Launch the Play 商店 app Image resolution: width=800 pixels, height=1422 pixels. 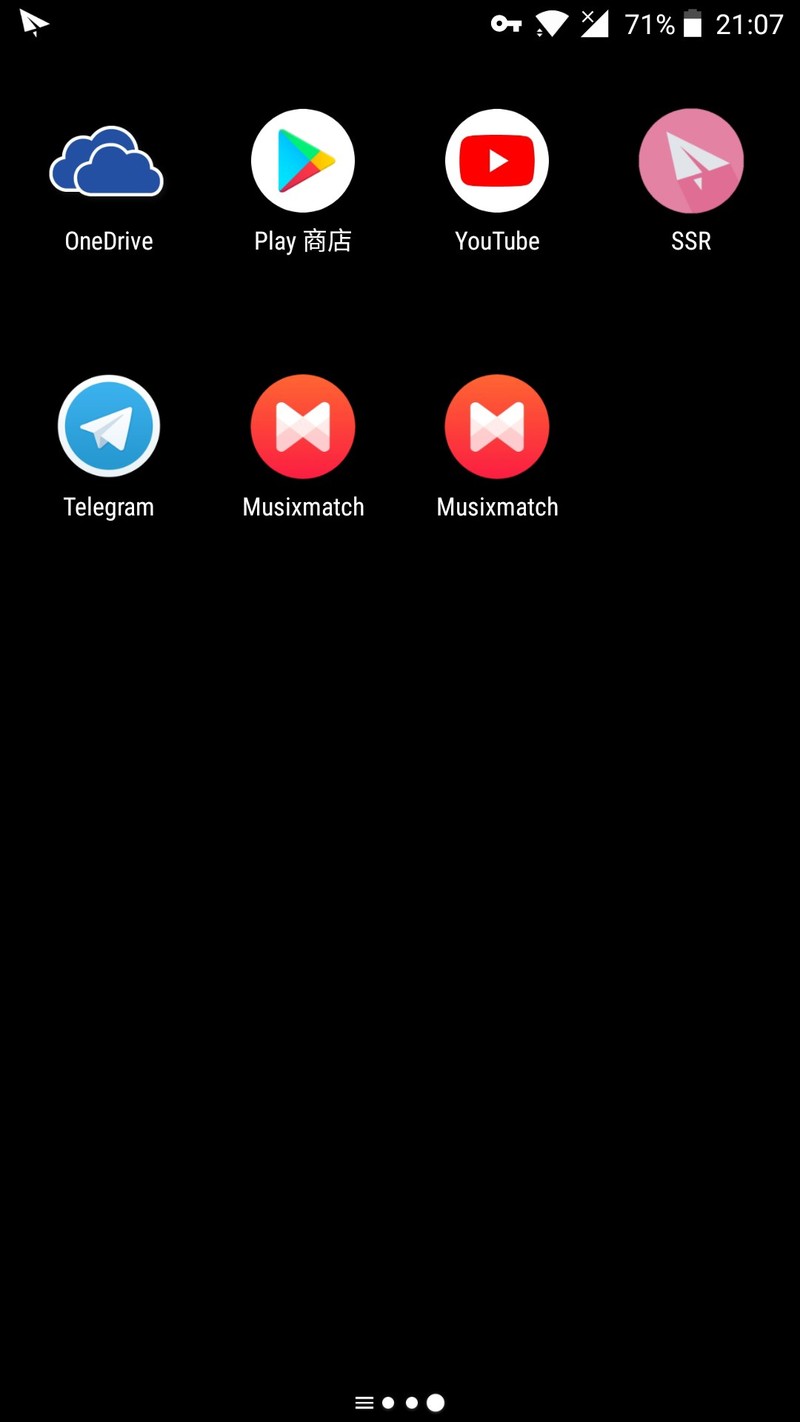click(303, 162)
